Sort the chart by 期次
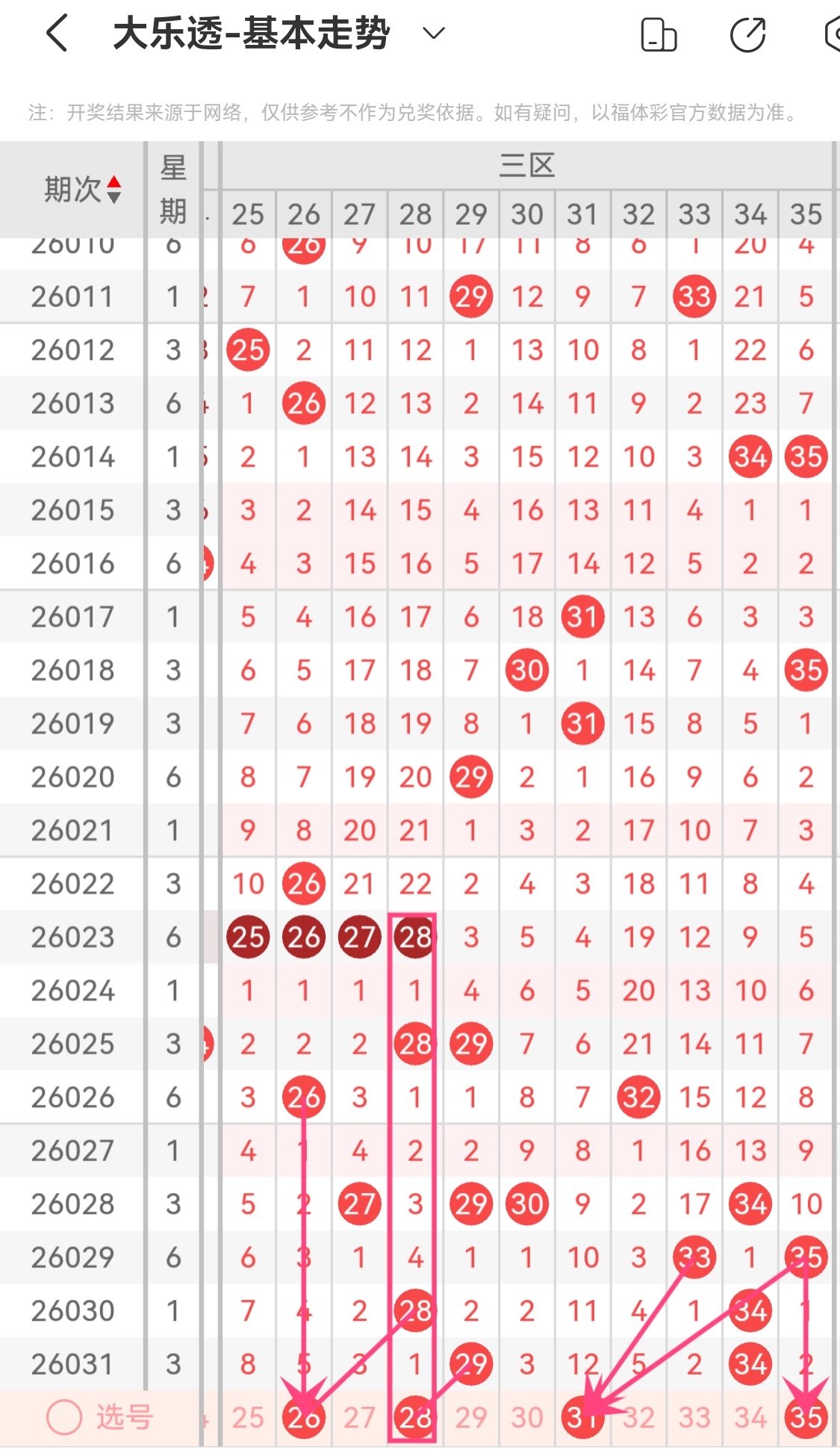The image size is (840, 1450). [x=81, y=190]
